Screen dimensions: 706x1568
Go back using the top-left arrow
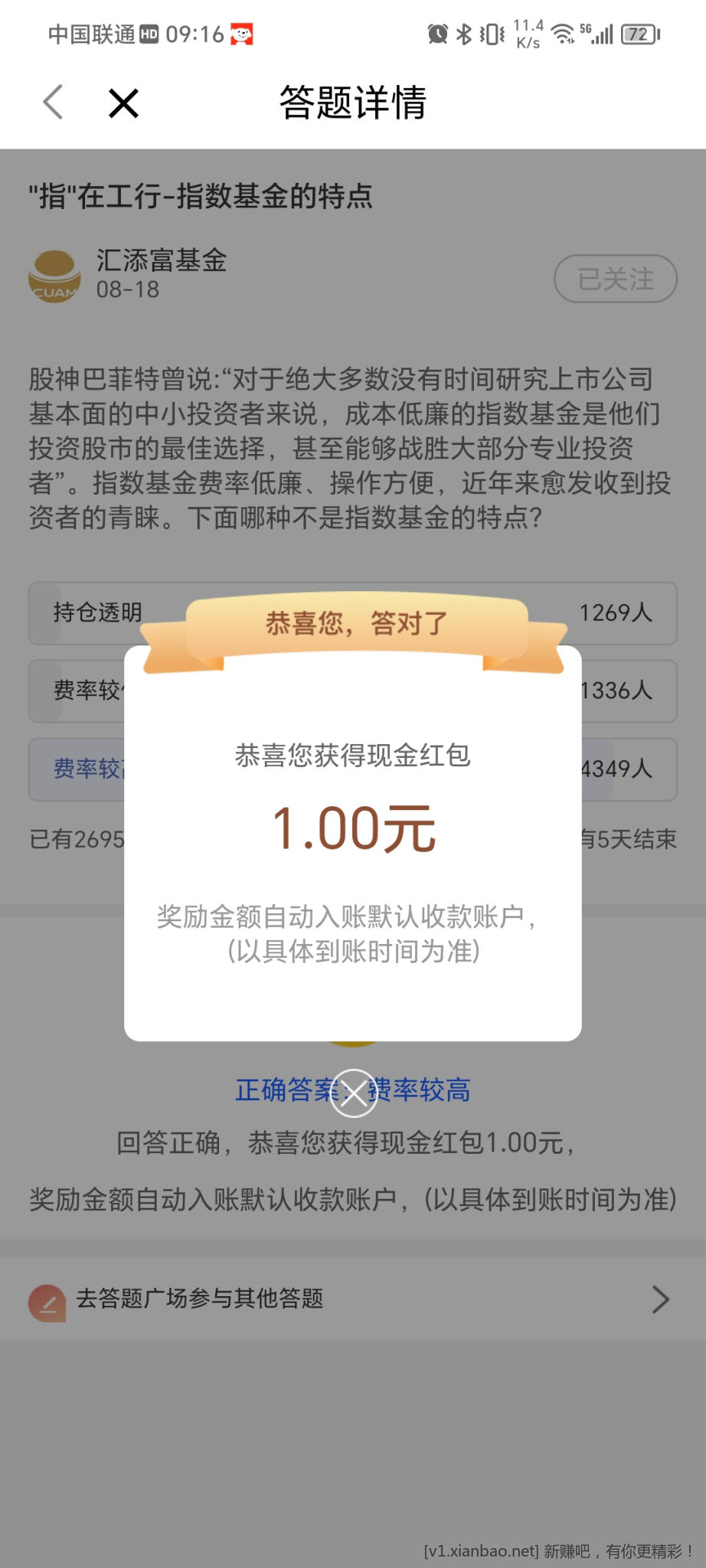pyautogui.click(x=53, y=103)
